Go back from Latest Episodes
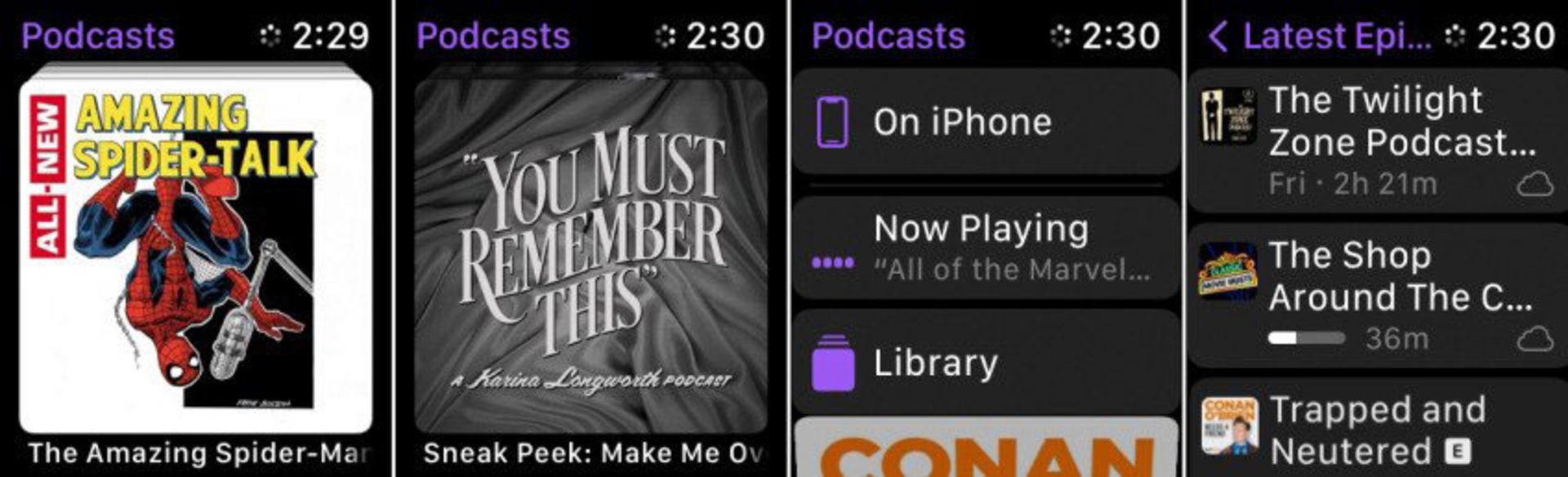Viewport: 1568px width, 477px height. tap(1218, 36)
